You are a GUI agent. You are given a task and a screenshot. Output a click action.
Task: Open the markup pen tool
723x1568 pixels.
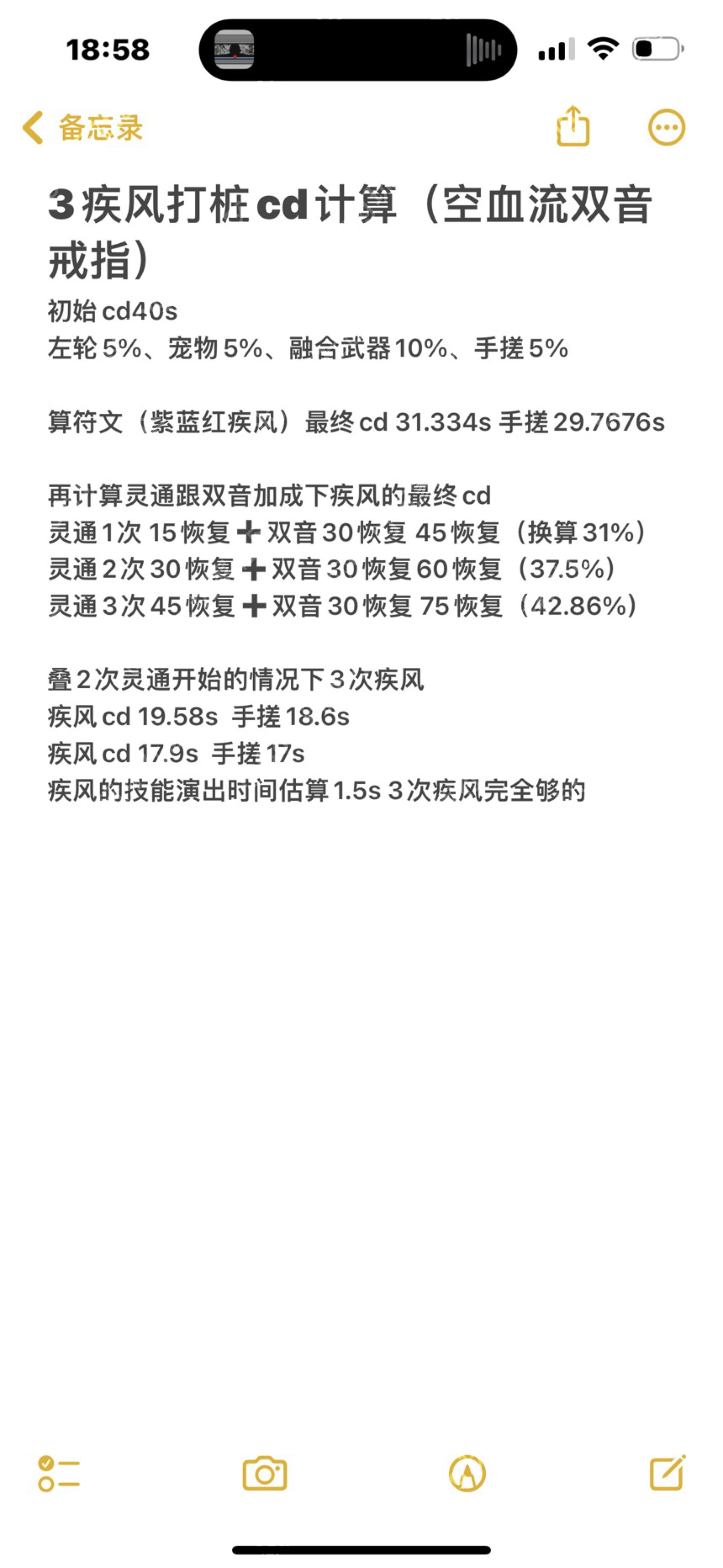pos(467,1474)
